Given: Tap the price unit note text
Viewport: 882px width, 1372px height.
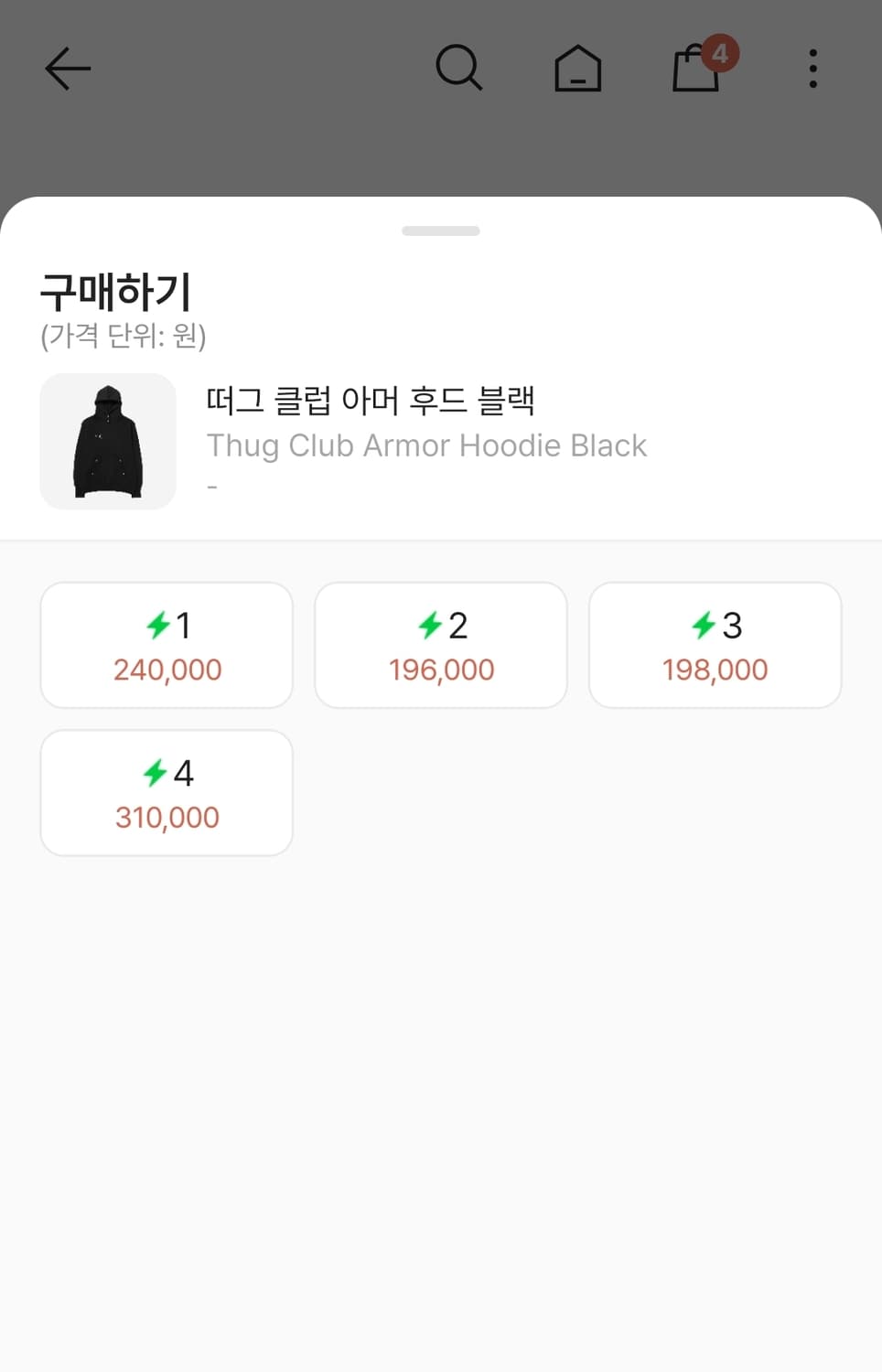Looking at the screenshot, I should coord(123,338).
